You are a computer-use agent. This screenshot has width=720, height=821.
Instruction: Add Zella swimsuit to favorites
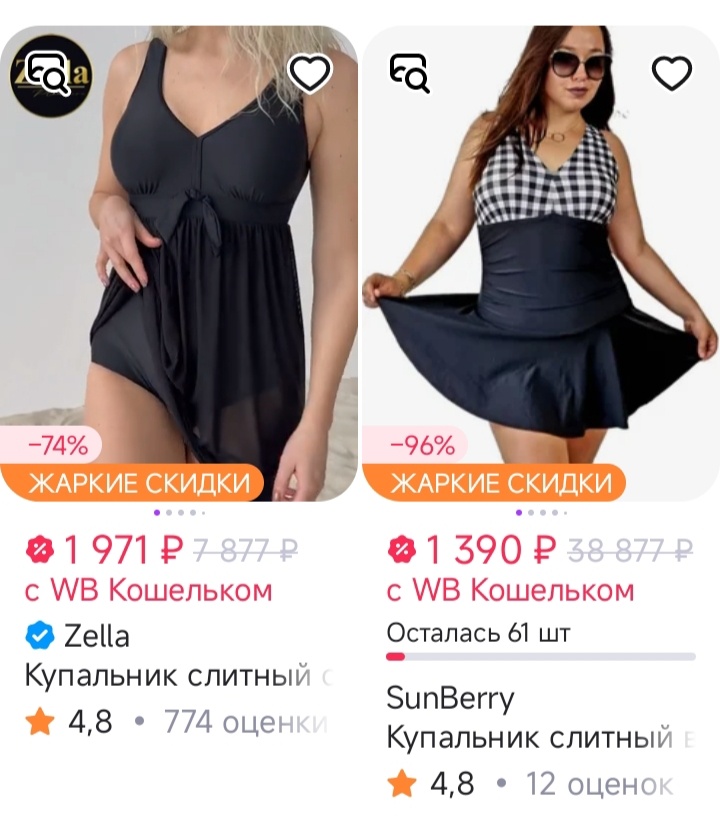pyautogui.click(x=310, y=73)
